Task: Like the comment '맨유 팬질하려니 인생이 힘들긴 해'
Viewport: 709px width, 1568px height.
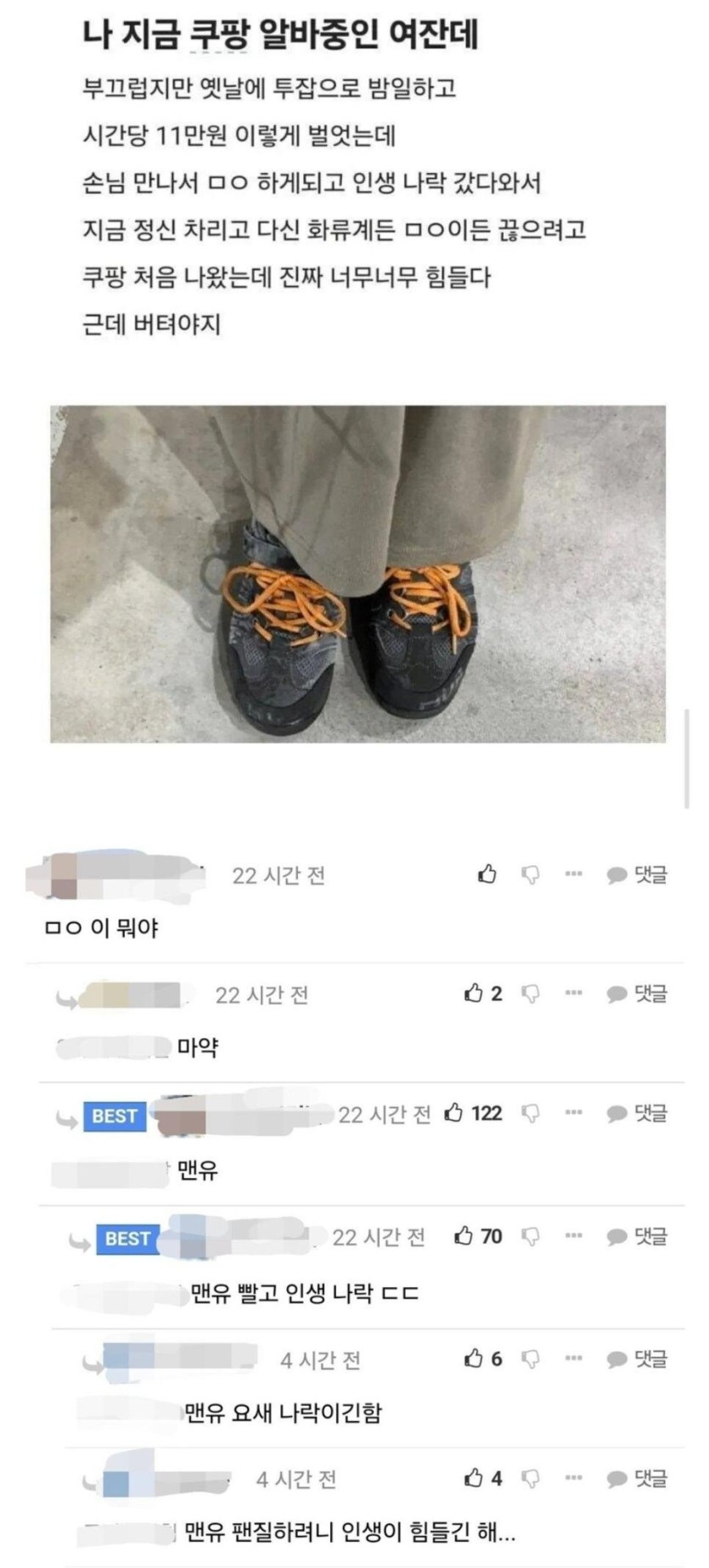Action: tap(474, 1479)
